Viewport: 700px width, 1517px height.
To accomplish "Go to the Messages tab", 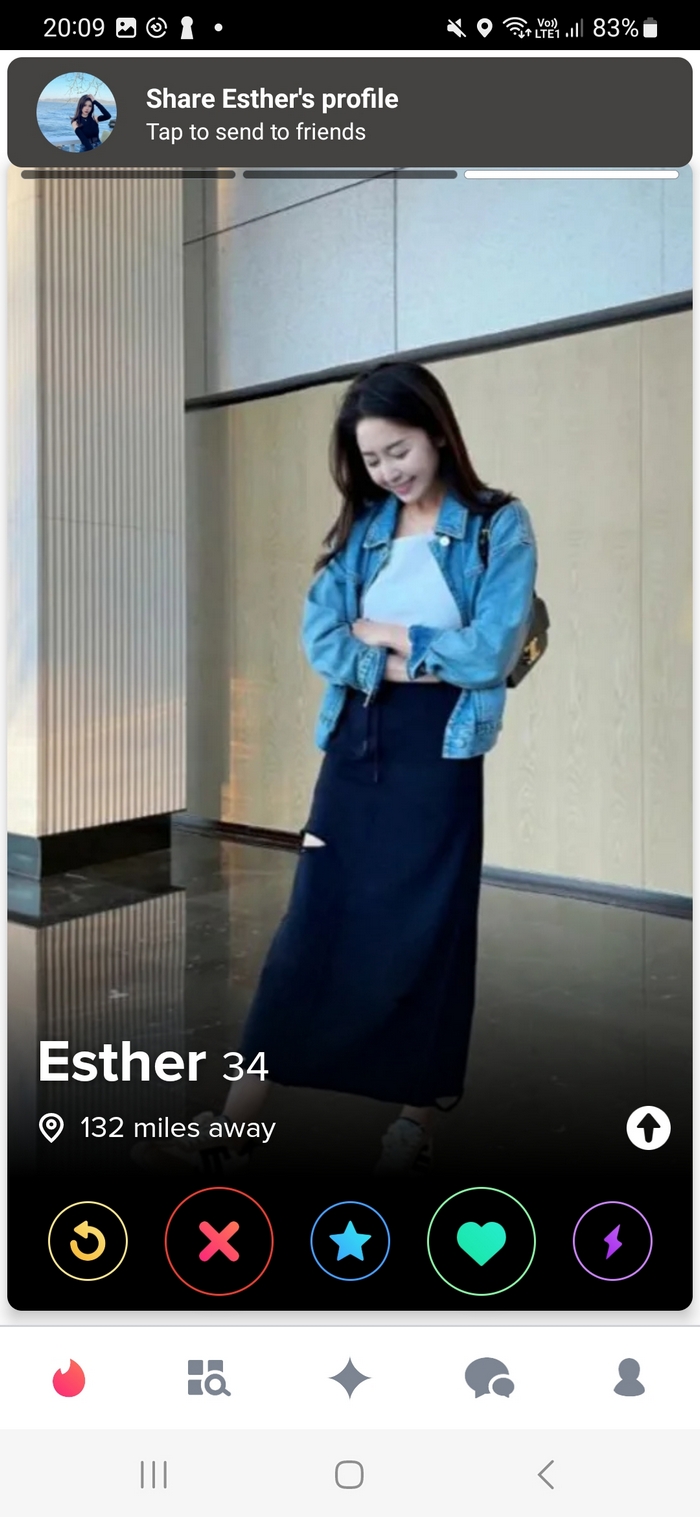I will pyautogui.click(x=490, y=1378).
